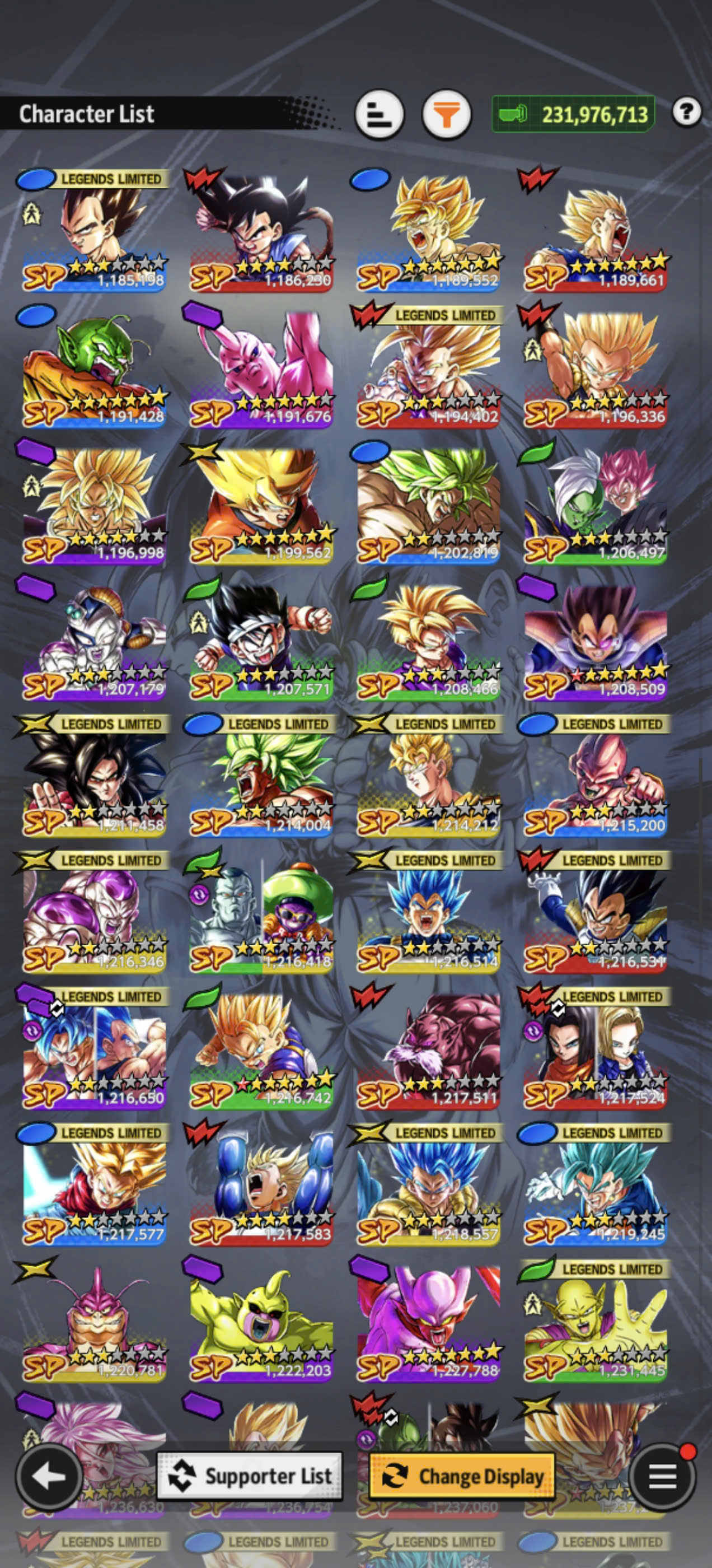Open tag character card 1,216,418
This screenshot has width=712, height=1568.
coord(260,913)
